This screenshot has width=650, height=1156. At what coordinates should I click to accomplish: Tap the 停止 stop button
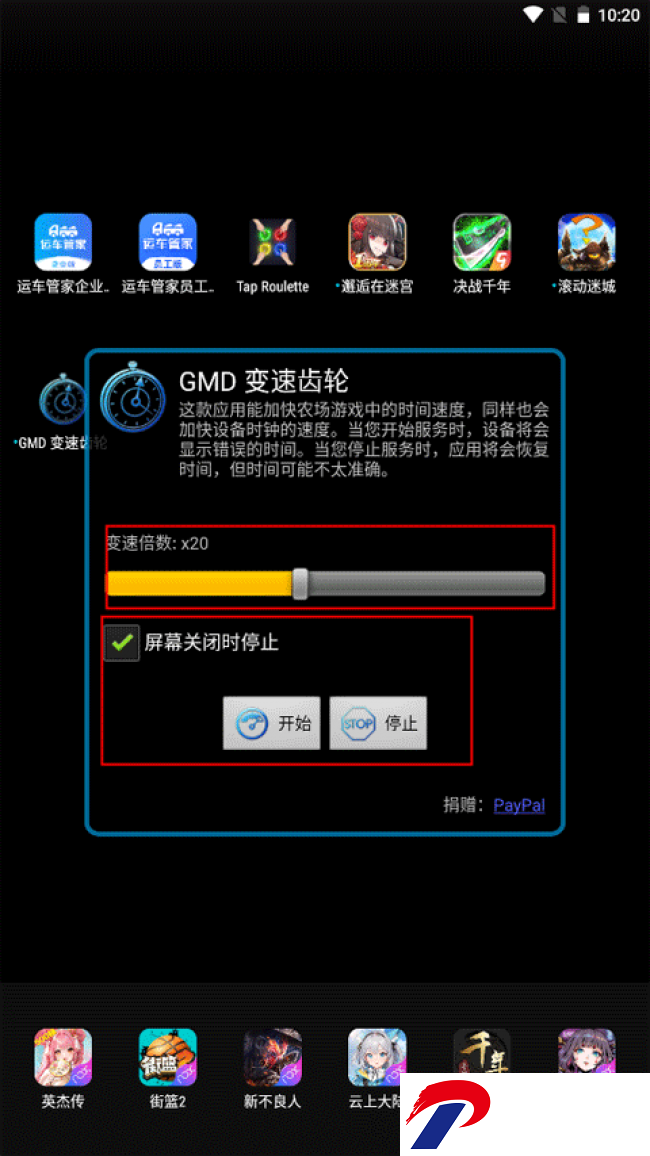(x=378, y=722)
